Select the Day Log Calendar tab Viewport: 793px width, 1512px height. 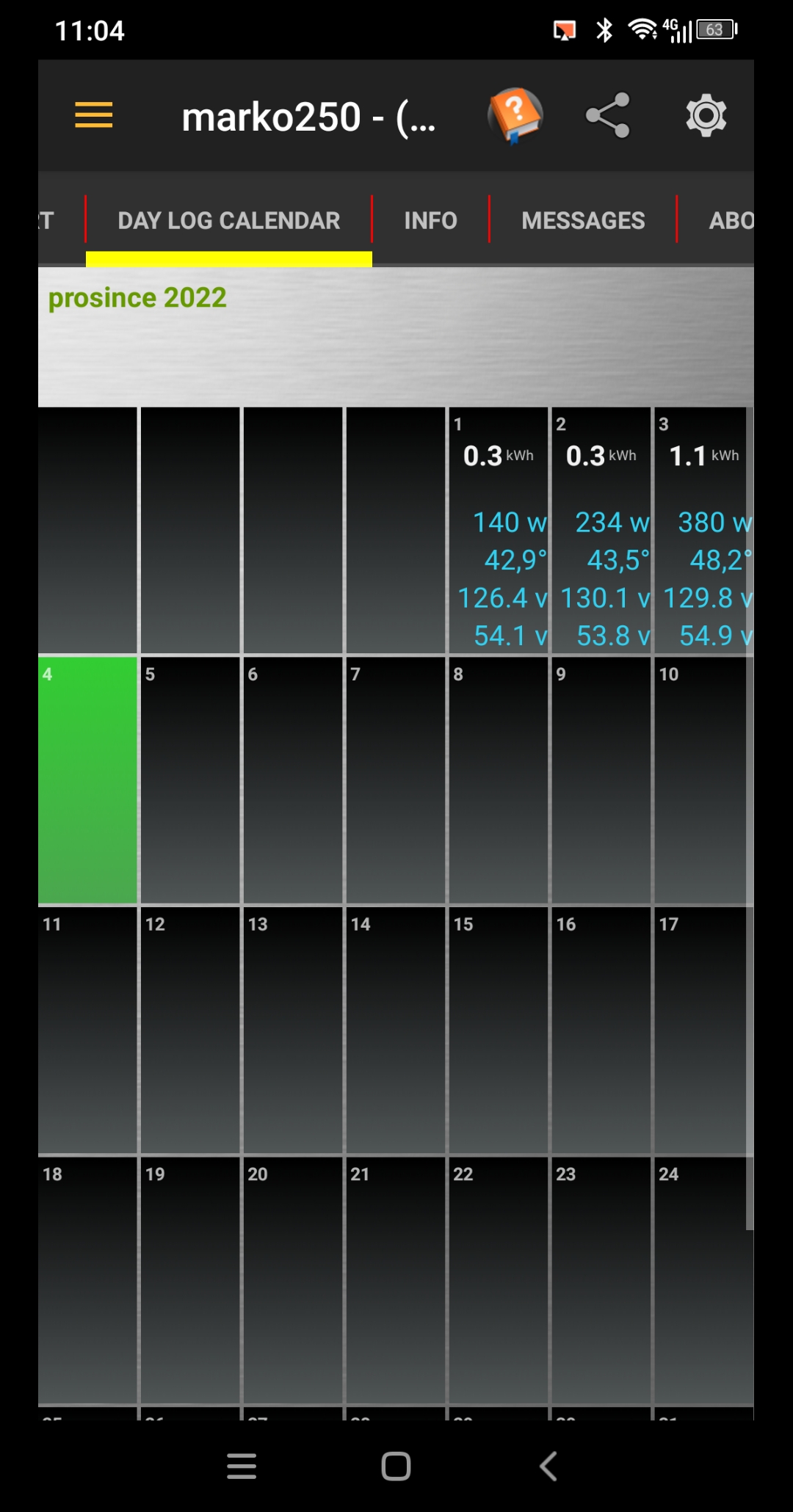coord(228,220)
